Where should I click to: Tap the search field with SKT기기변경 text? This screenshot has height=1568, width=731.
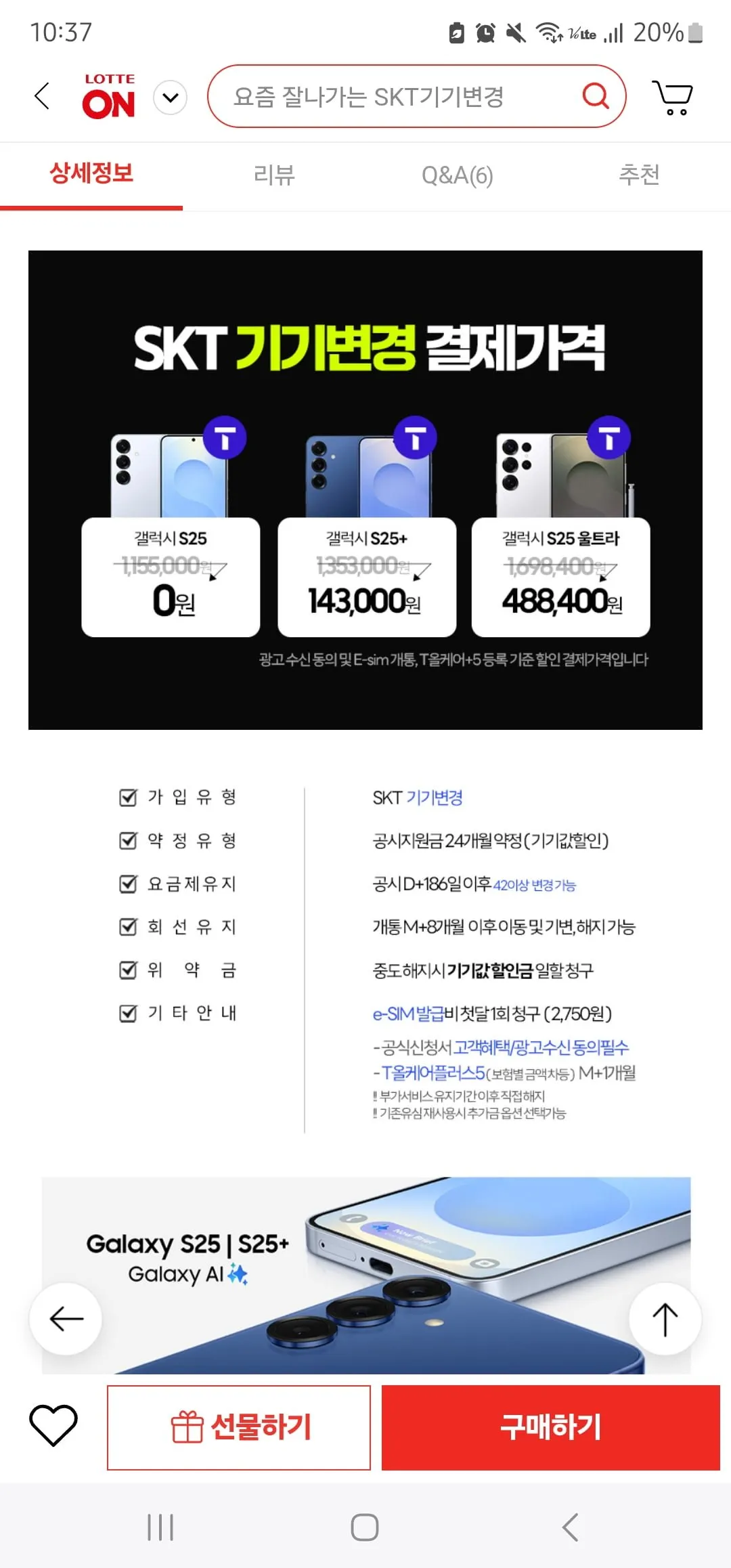(393, 97)
